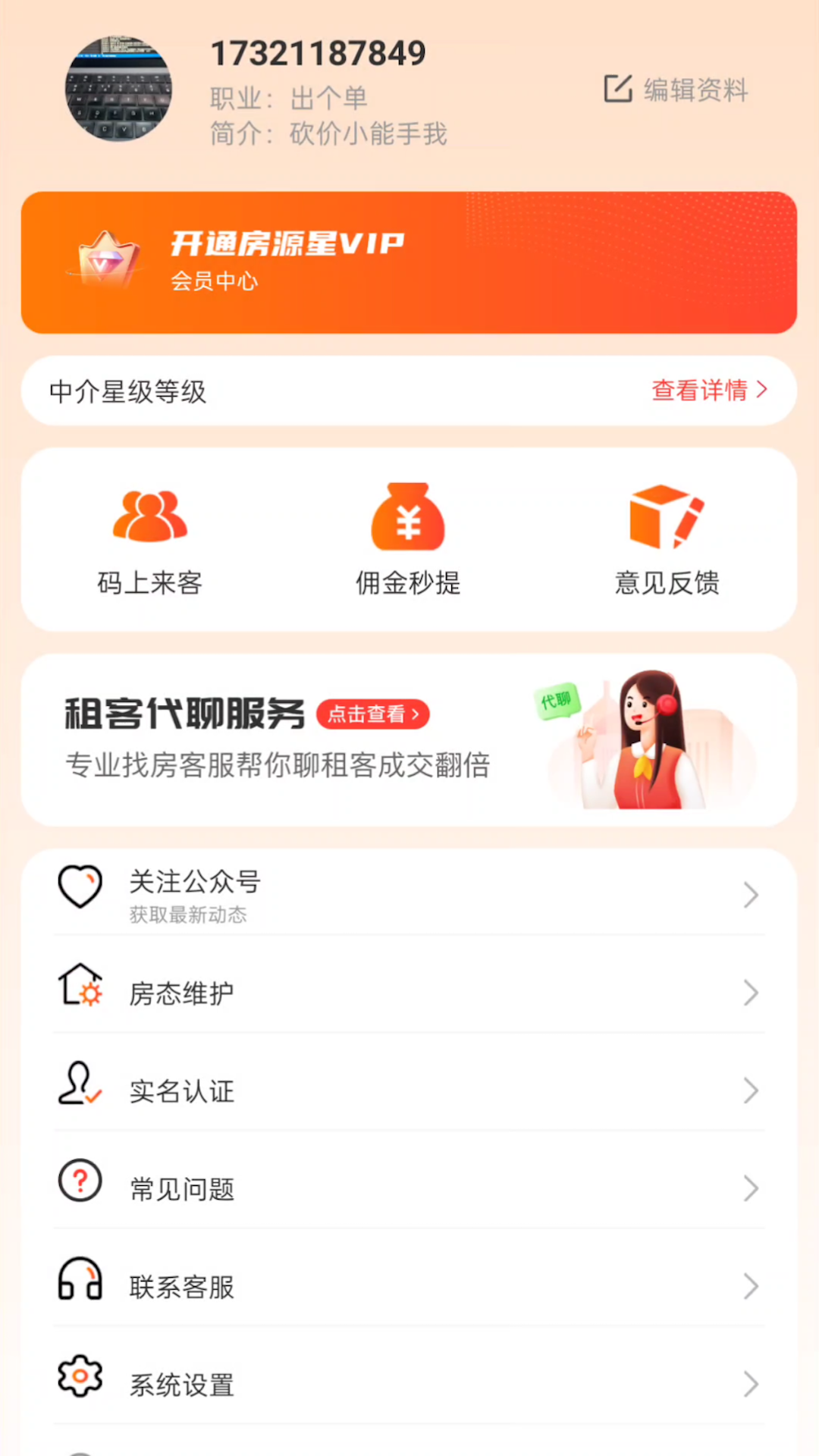This screenshot has height=1456, width=819.
Task: Expand 中介星级等级 details via chevron
Action: pyautogui.click(x=764, y=391)
